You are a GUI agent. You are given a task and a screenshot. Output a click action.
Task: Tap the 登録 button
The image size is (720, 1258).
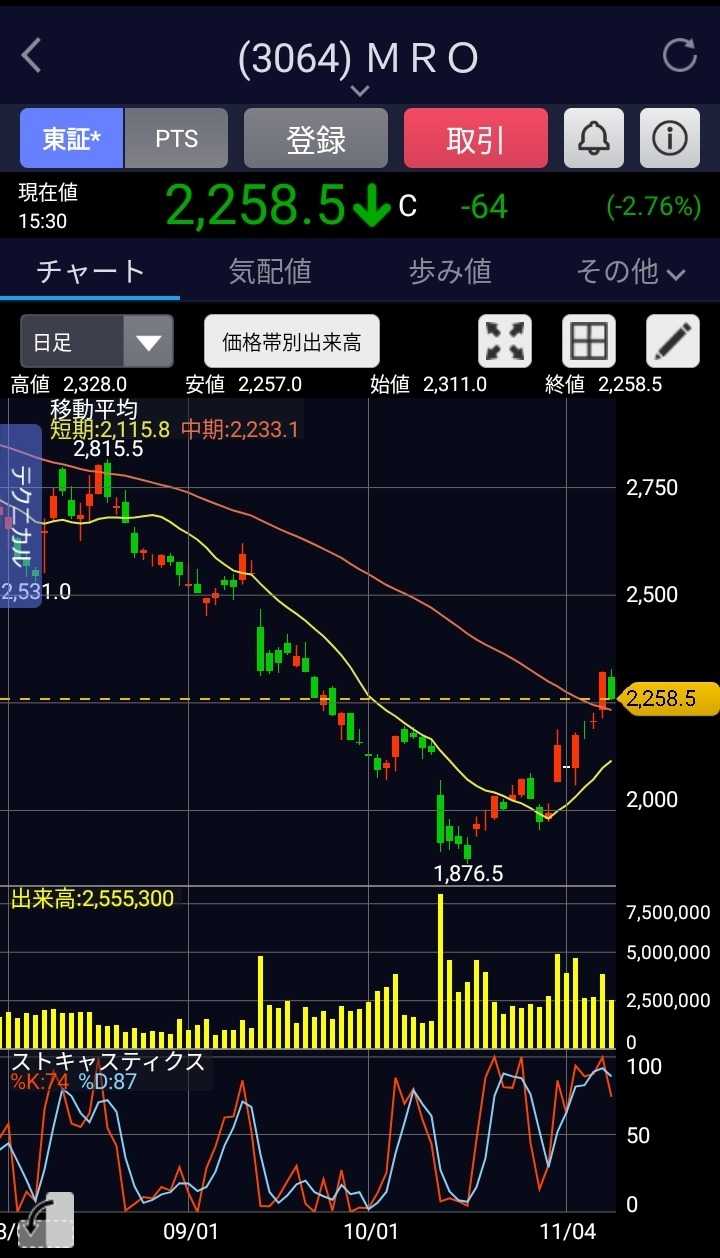(x=316, y=139)
